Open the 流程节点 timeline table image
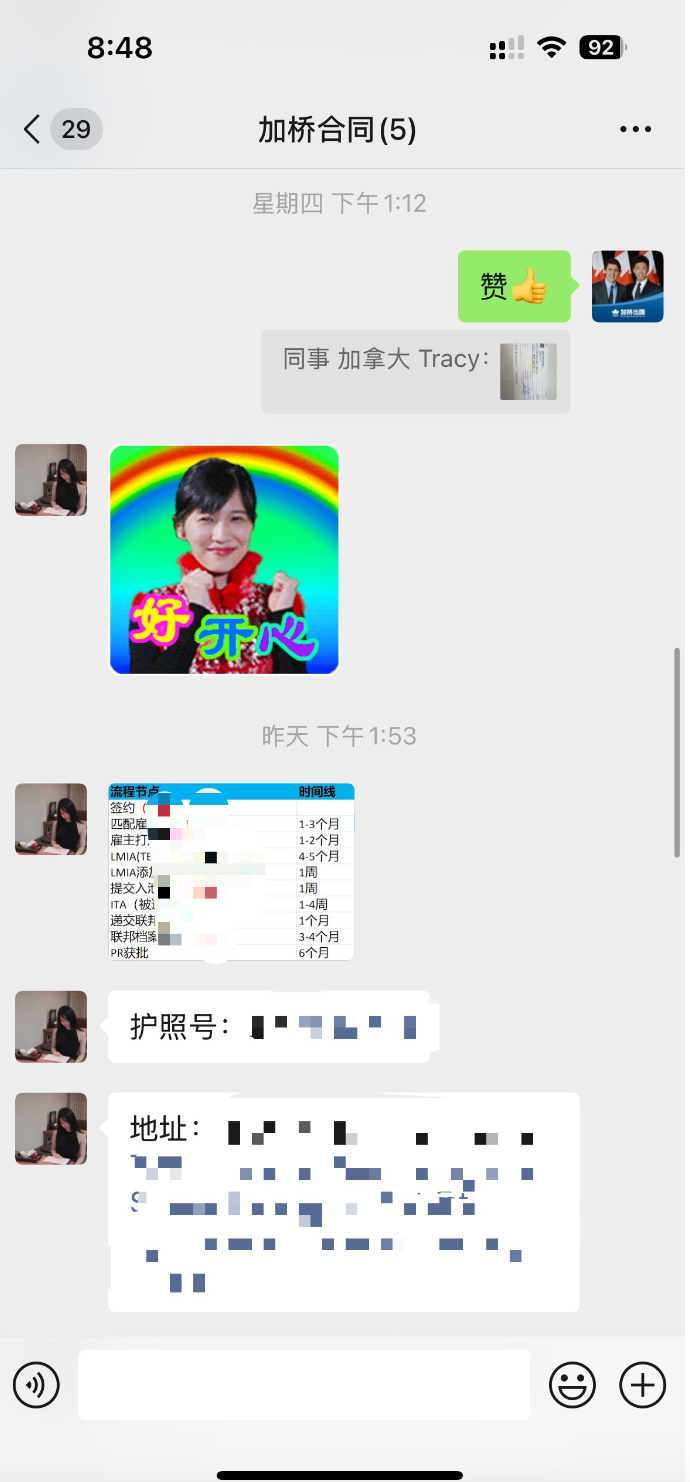Image resolution: width=690 pixels, height=1482 pixels. click(x=231, y=873)
